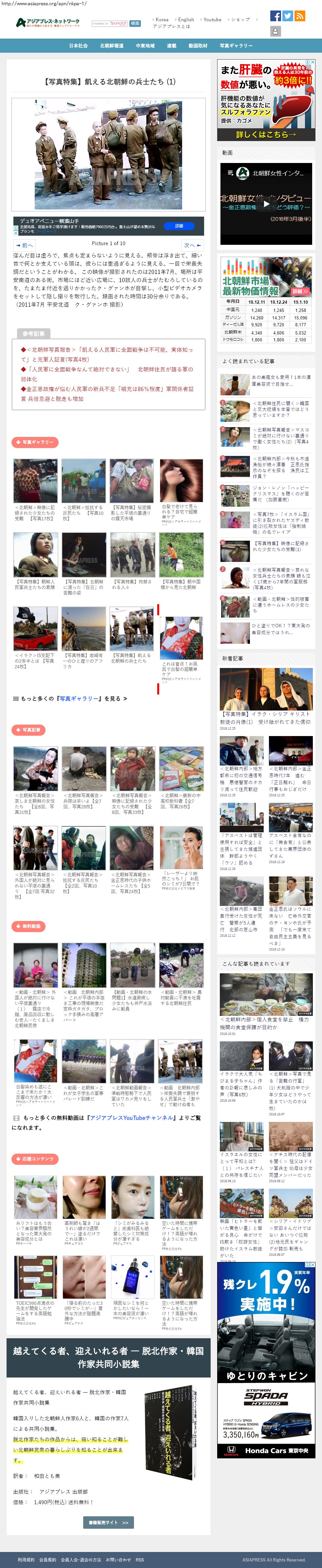Tap the 検索 search button

pos(135,24)
